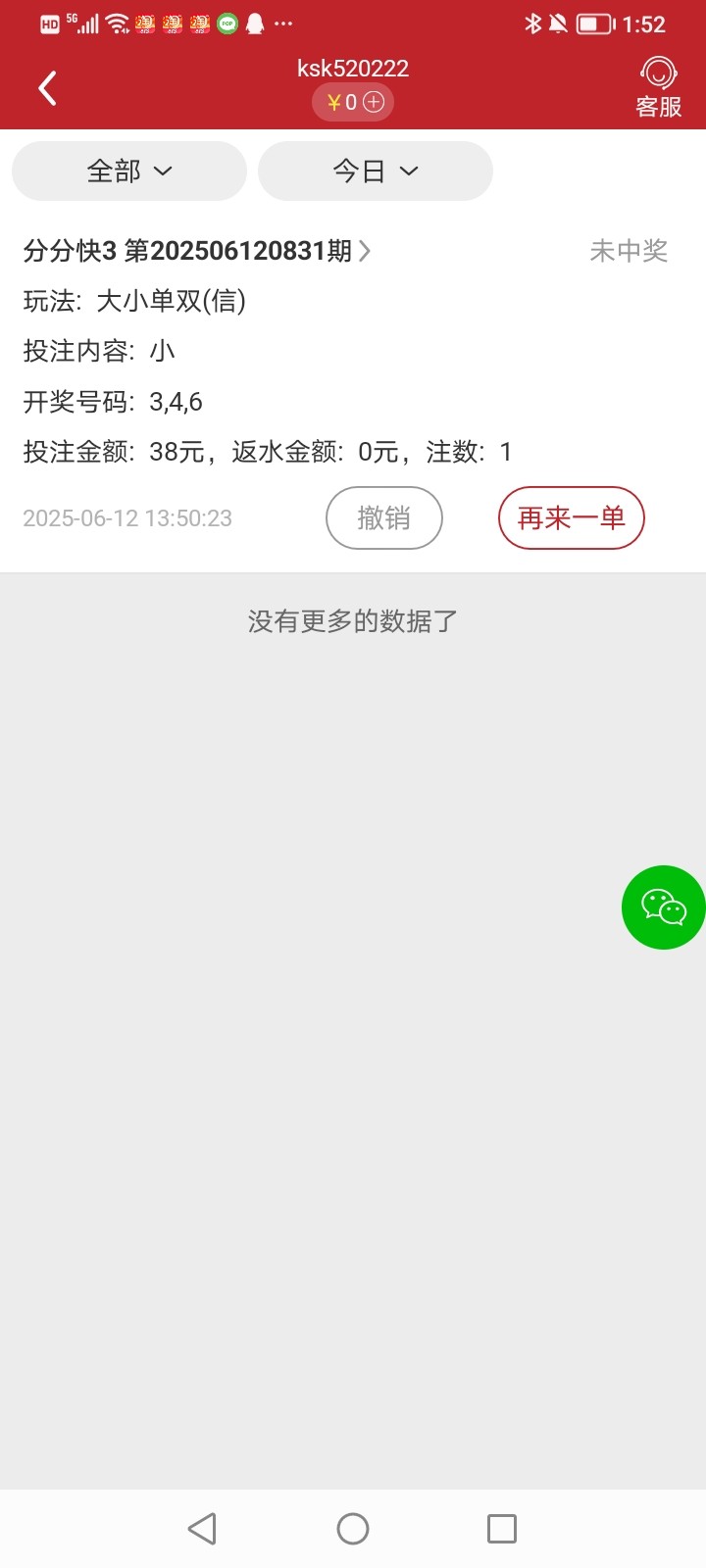The image size is (706, 1568).
Task: Expand bet details via the chevron after 第202506120831期
Action: (365, 251)
